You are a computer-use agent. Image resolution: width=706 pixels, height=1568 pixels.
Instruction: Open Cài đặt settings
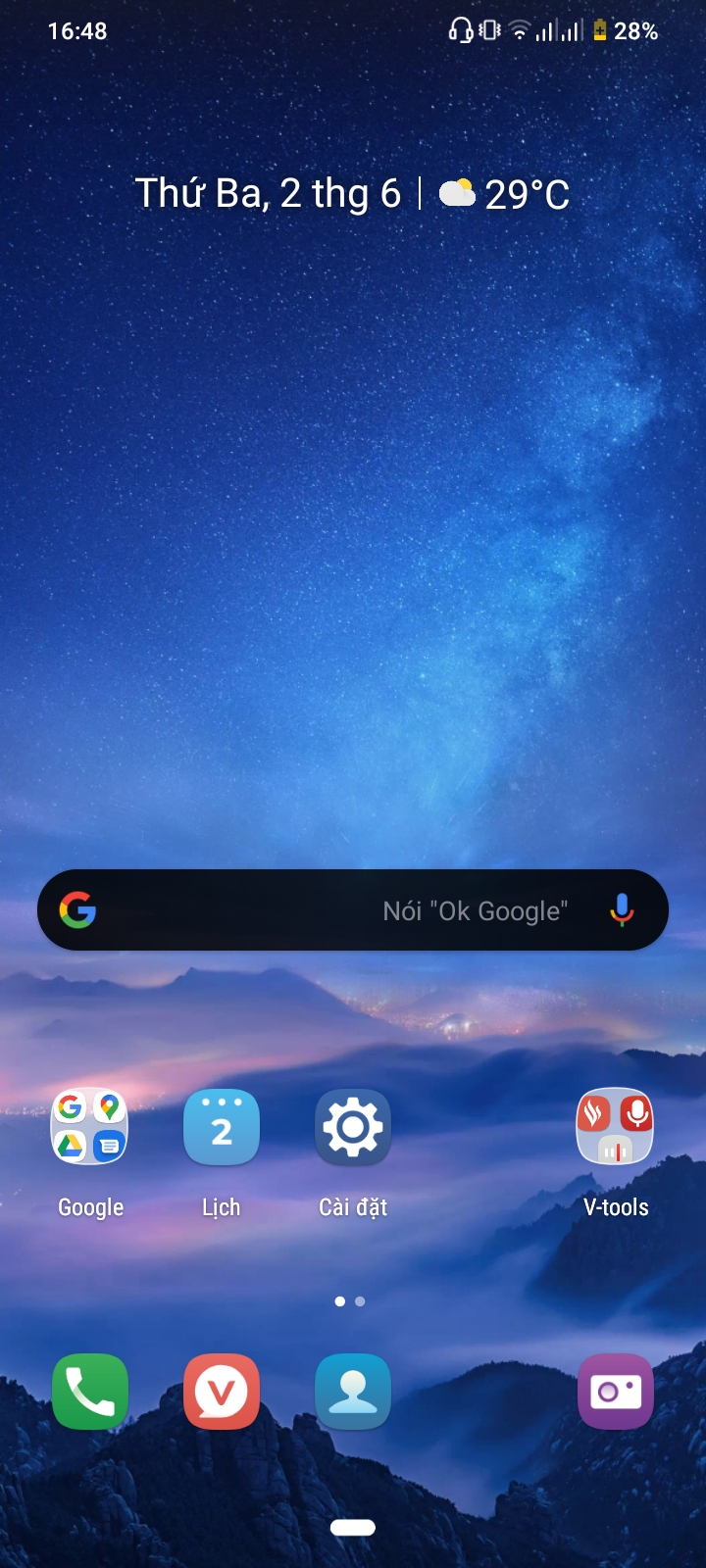(x=353, y=1127)
